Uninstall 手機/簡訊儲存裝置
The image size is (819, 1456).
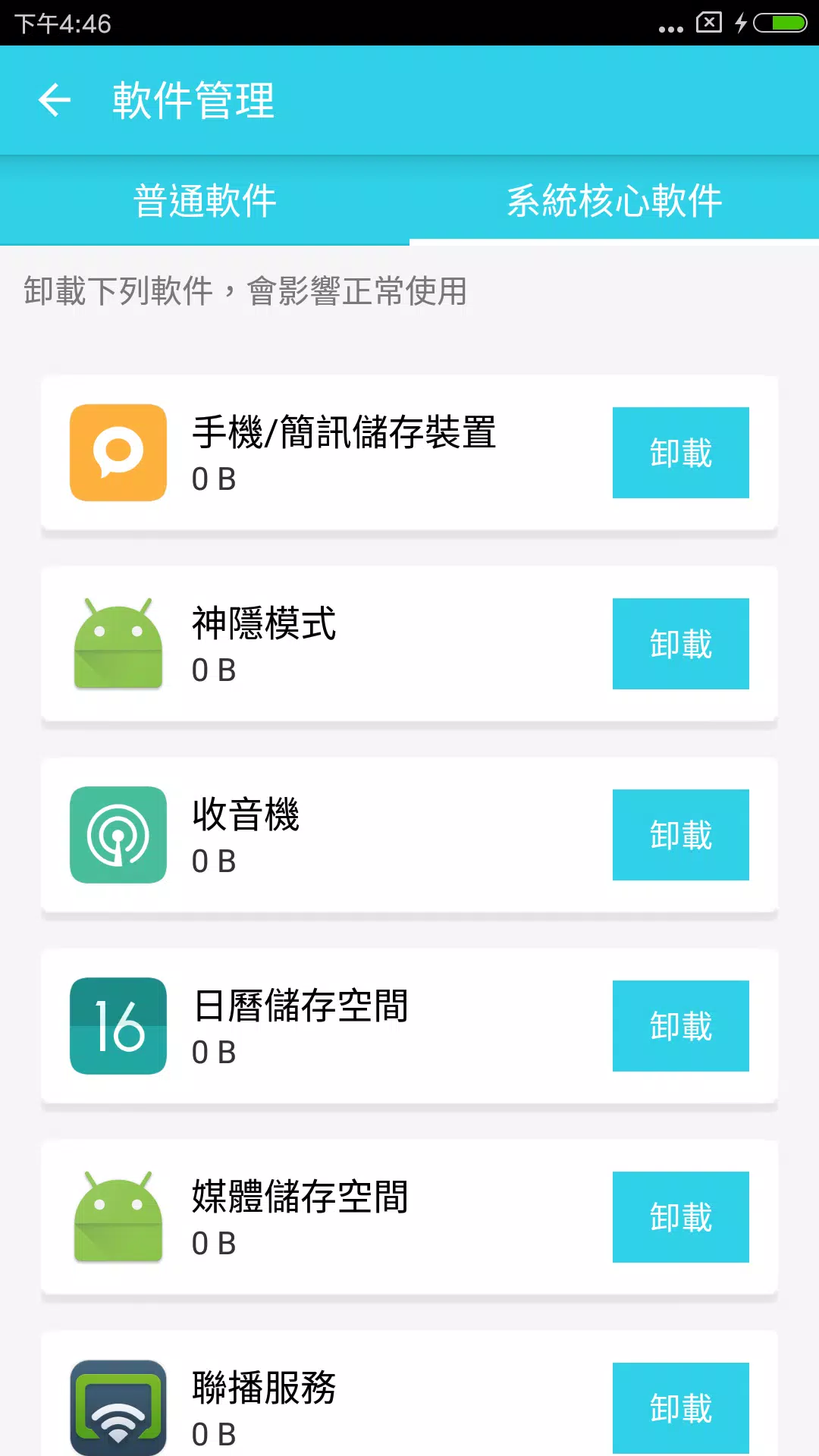click(x=681, y=453)
